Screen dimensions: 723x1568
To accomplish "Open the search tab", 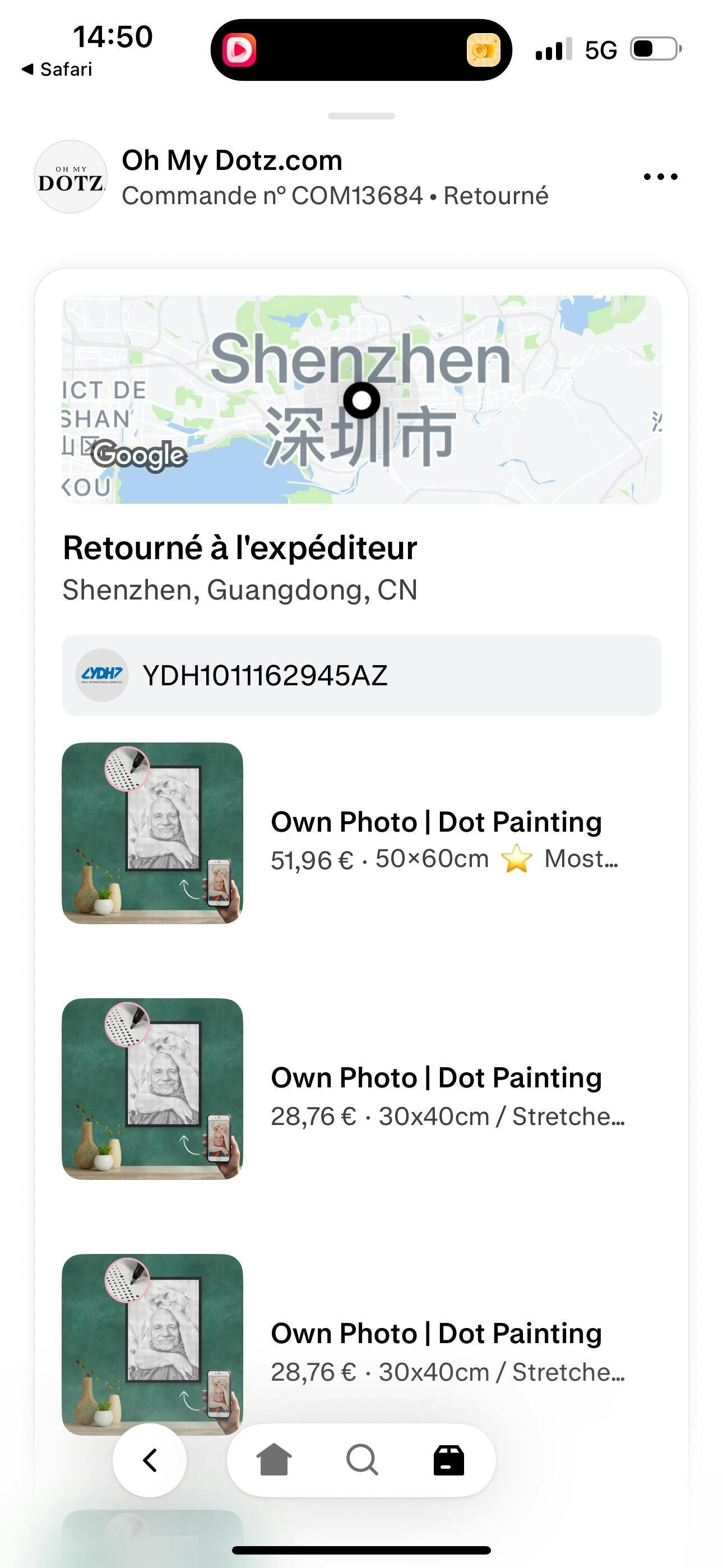I will (362, 1460).
